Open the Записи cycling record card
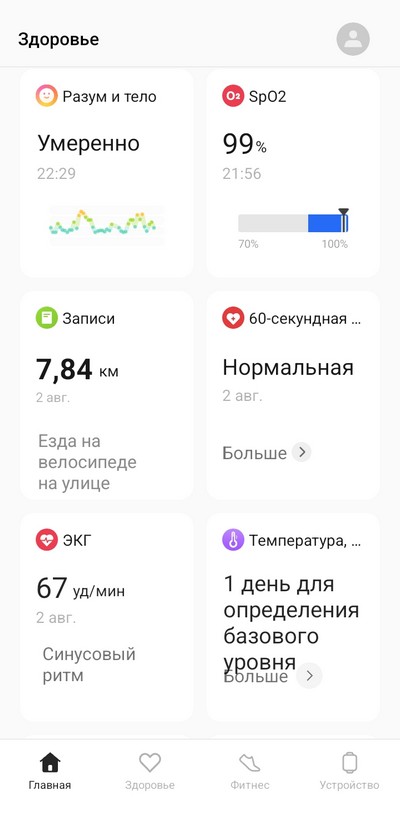400x814 pixels. tap(107, 395)
